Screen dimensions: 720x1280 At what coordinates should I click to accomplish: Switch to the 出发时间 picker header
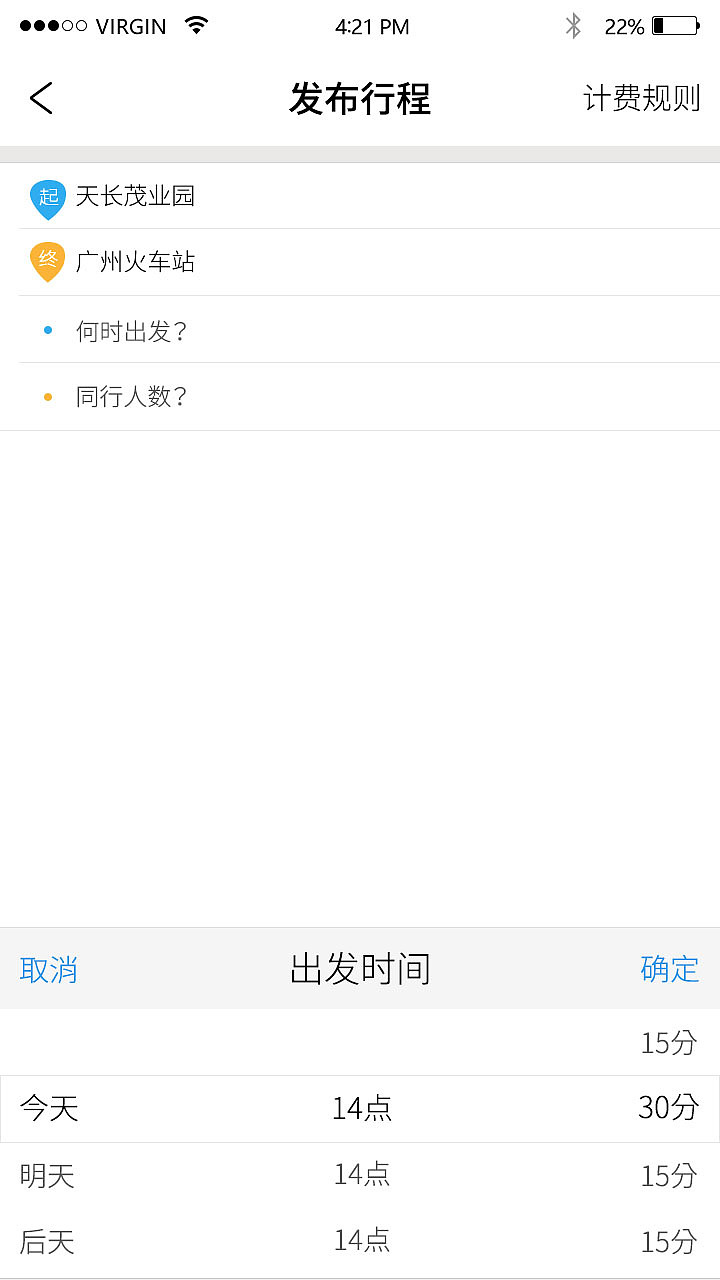pos(360,968)
